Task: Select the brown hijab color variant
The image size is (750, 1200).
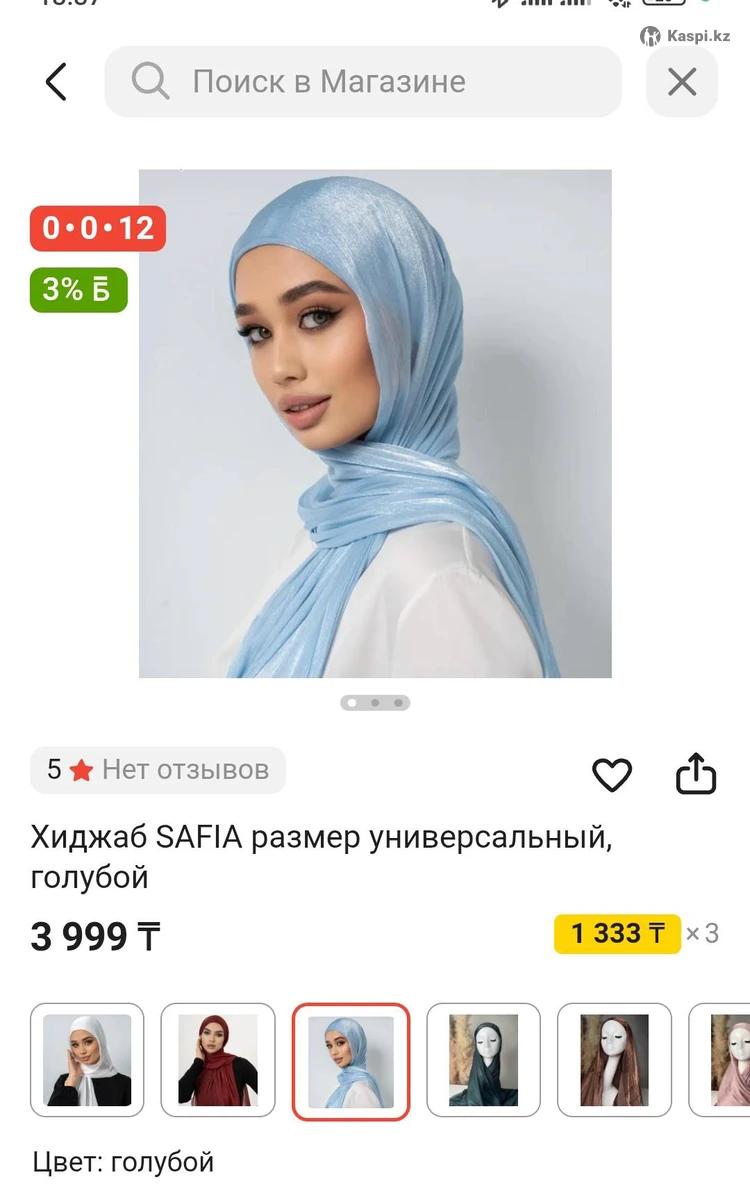Action: click(x=614, y=1060)
